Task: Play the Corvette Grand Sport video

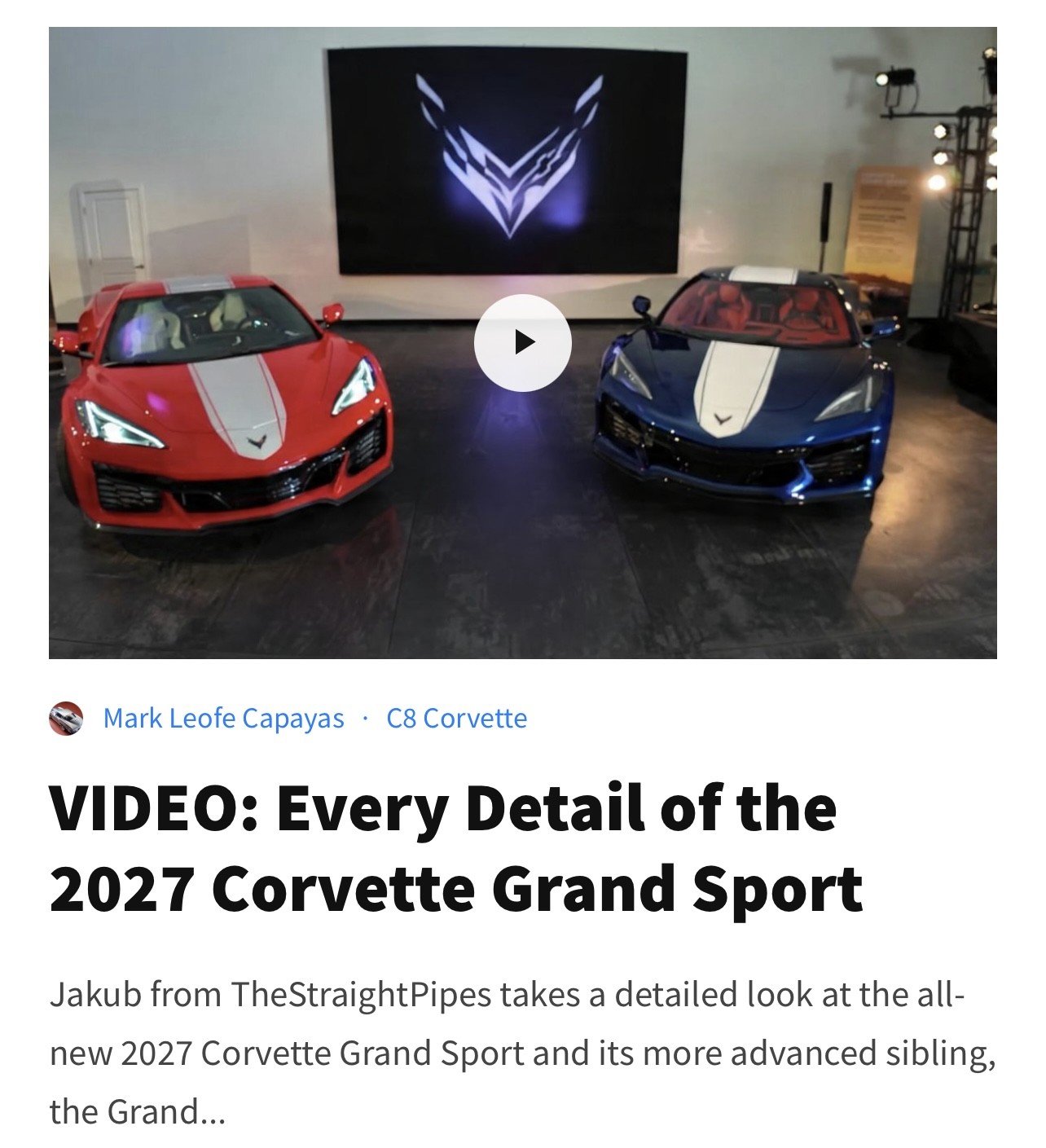Action: (x=522, y=342)
